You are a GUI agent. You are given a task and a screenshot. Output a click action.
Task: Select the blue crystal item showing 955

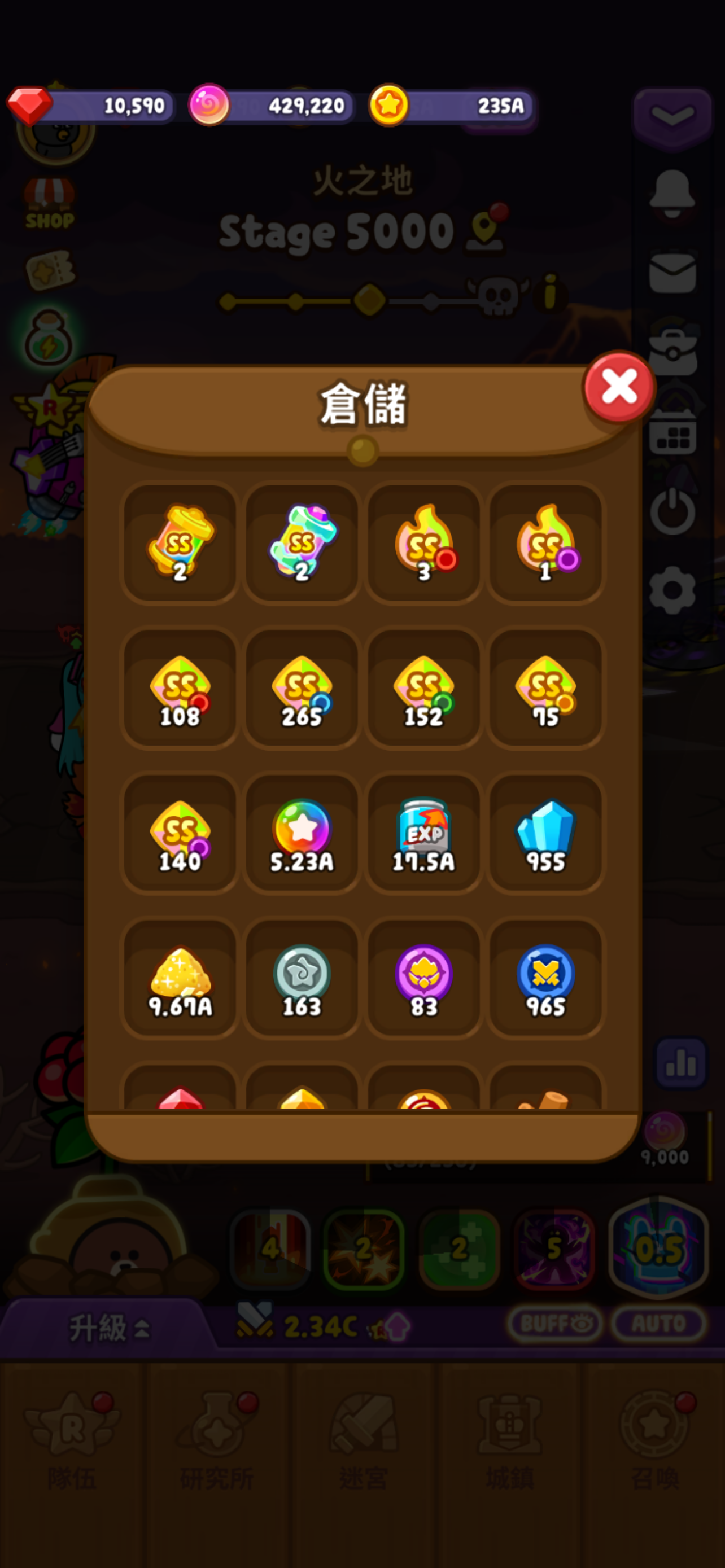[545, 833]
